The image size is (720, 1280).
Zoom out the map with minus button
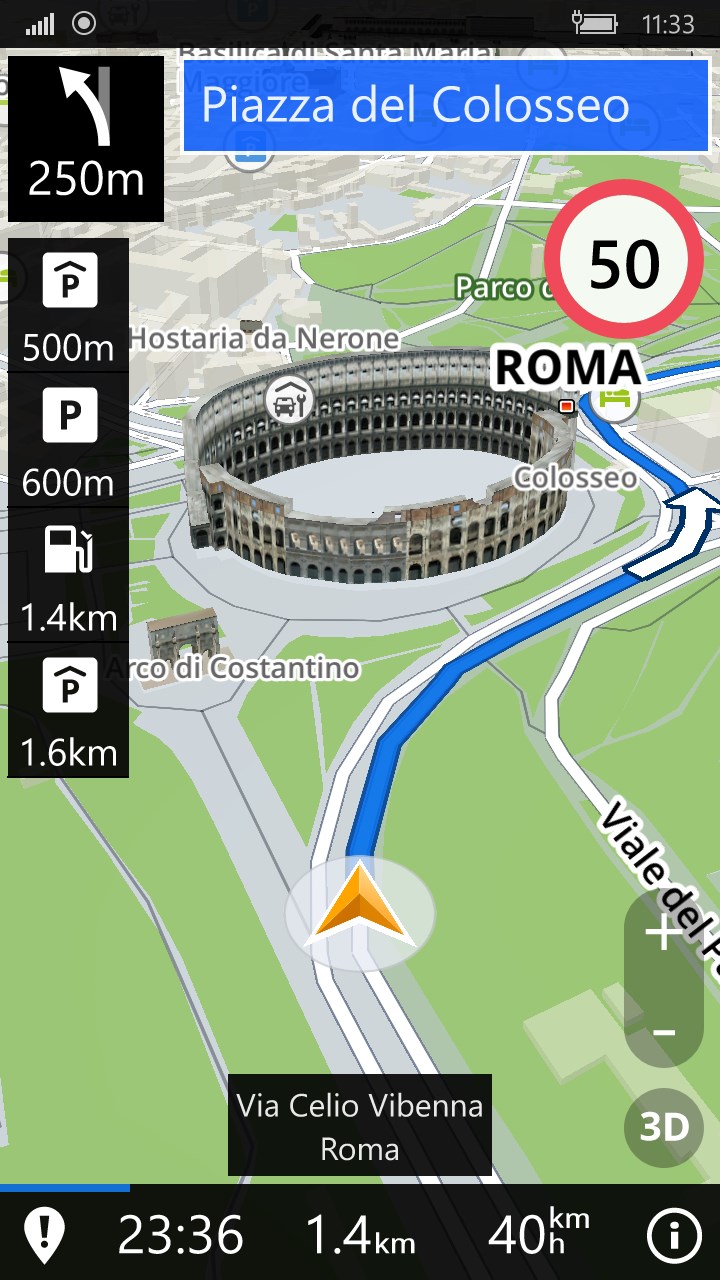point(663,1031)
